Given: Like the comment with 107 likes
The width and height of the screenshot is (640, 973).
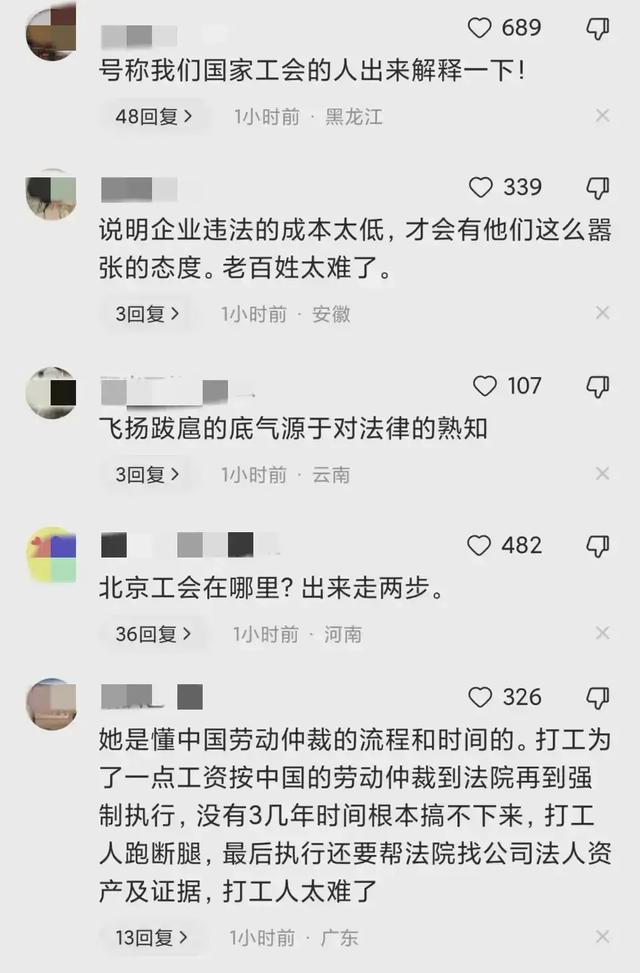Looking at the screenshot, I should pos(485,386).
